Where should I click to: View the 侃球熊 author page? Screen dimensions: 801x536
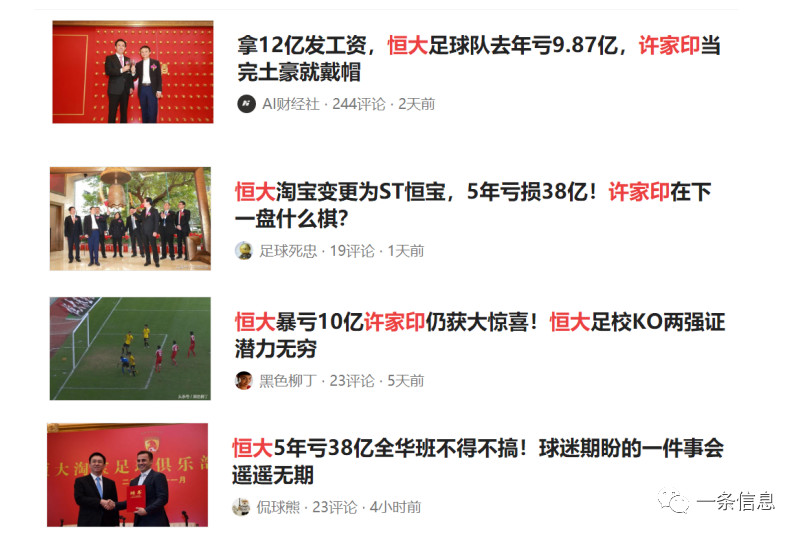coord(277,507)
